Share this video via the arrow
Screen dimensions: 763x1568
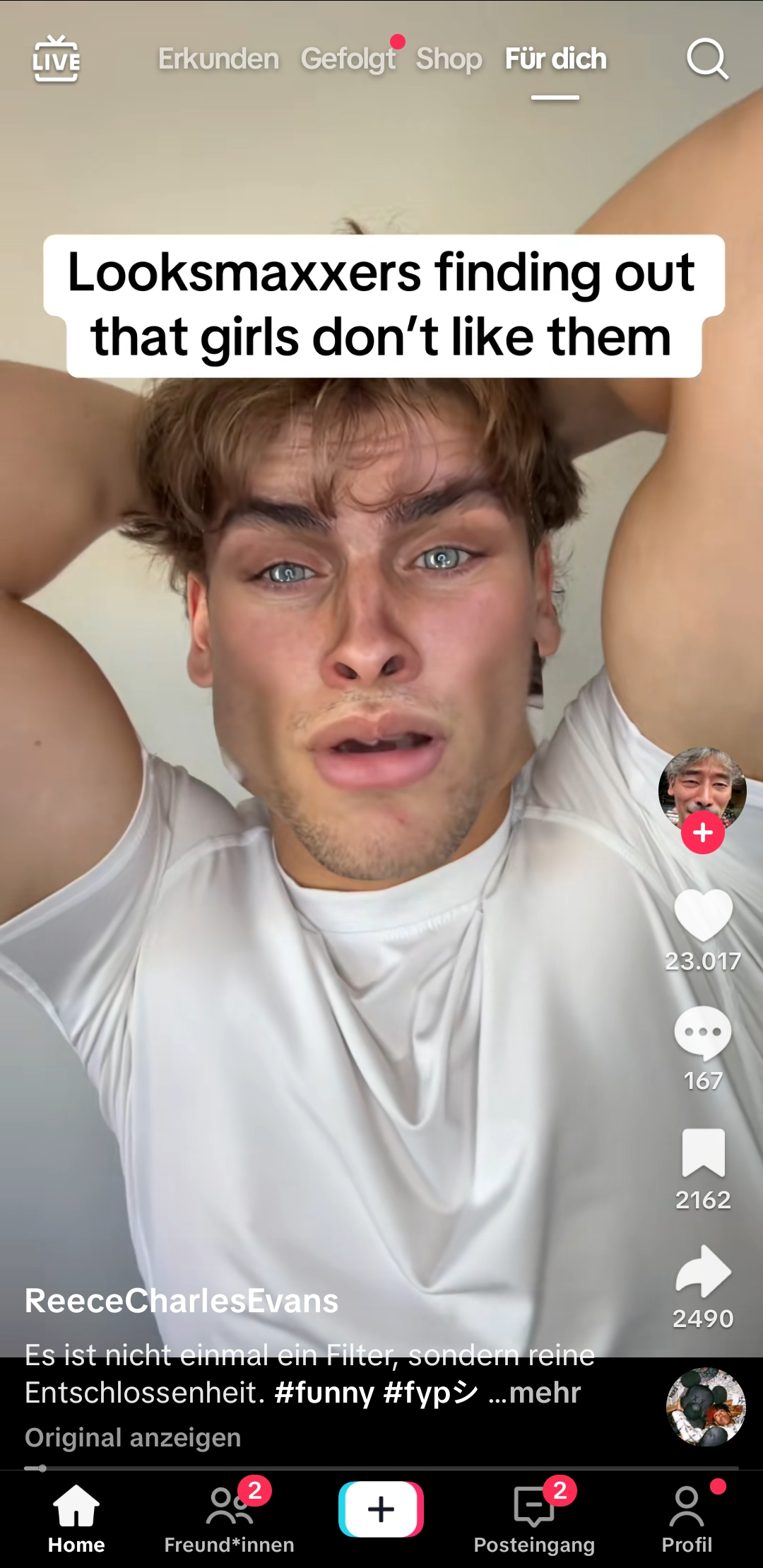point(703,1271)
